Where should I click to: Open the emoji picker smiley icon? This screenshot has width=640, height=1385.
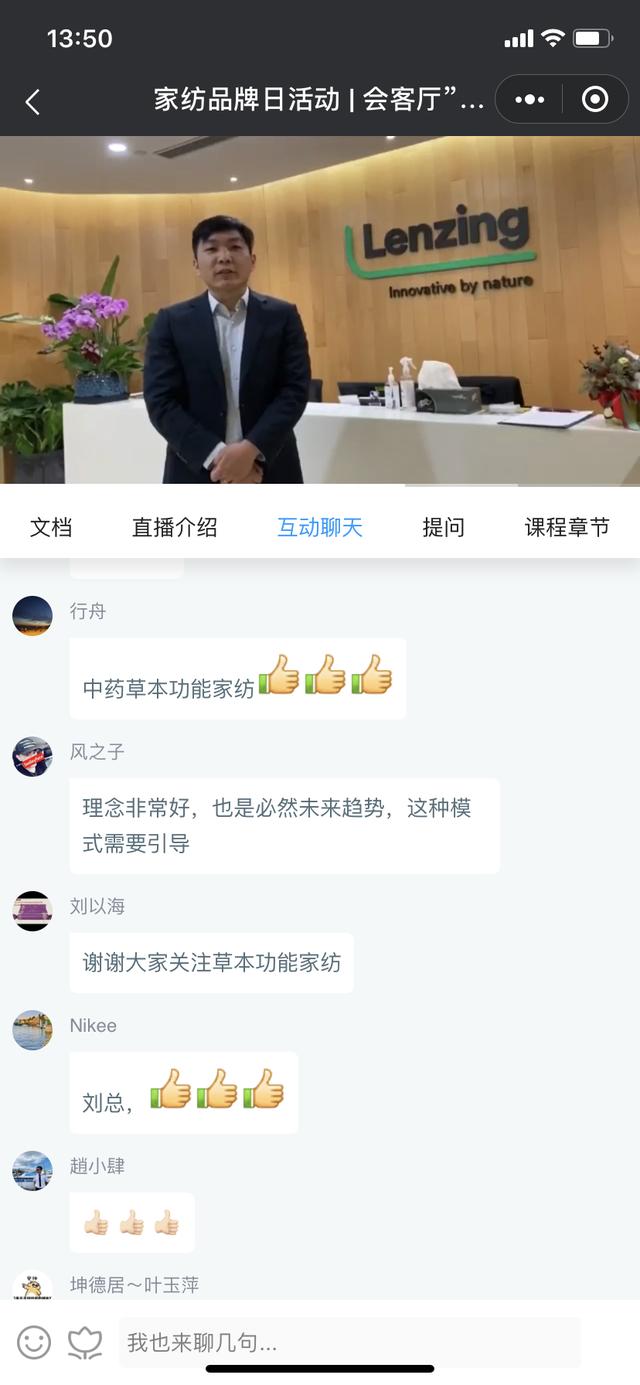pyautogui.click(x=34, y=1342)
